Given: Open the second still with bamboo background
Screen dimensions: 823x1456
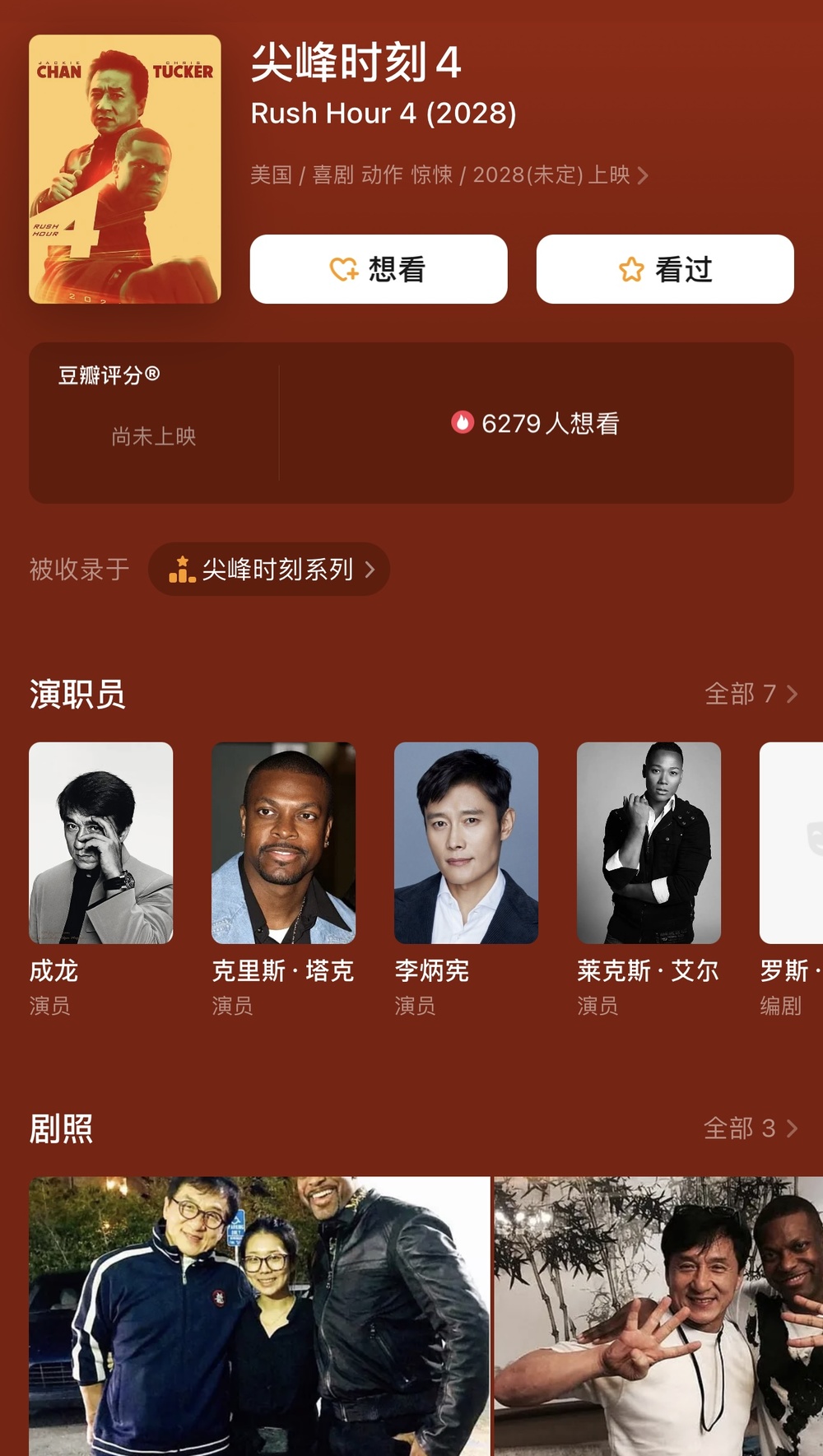Looking at the screenshot, I should (658, 1317).
